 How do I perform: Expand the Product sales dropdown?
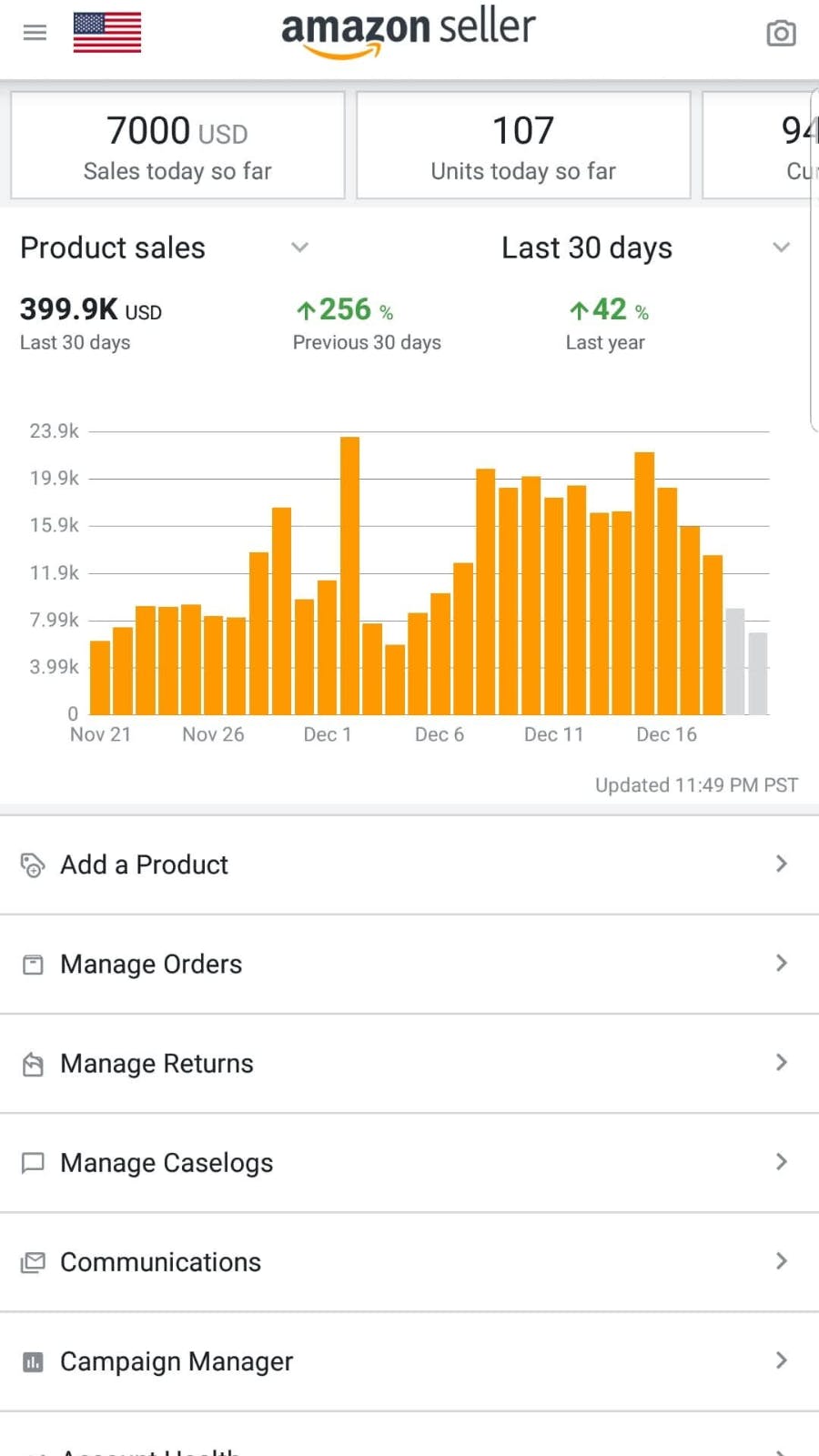[x=299, y=248]
